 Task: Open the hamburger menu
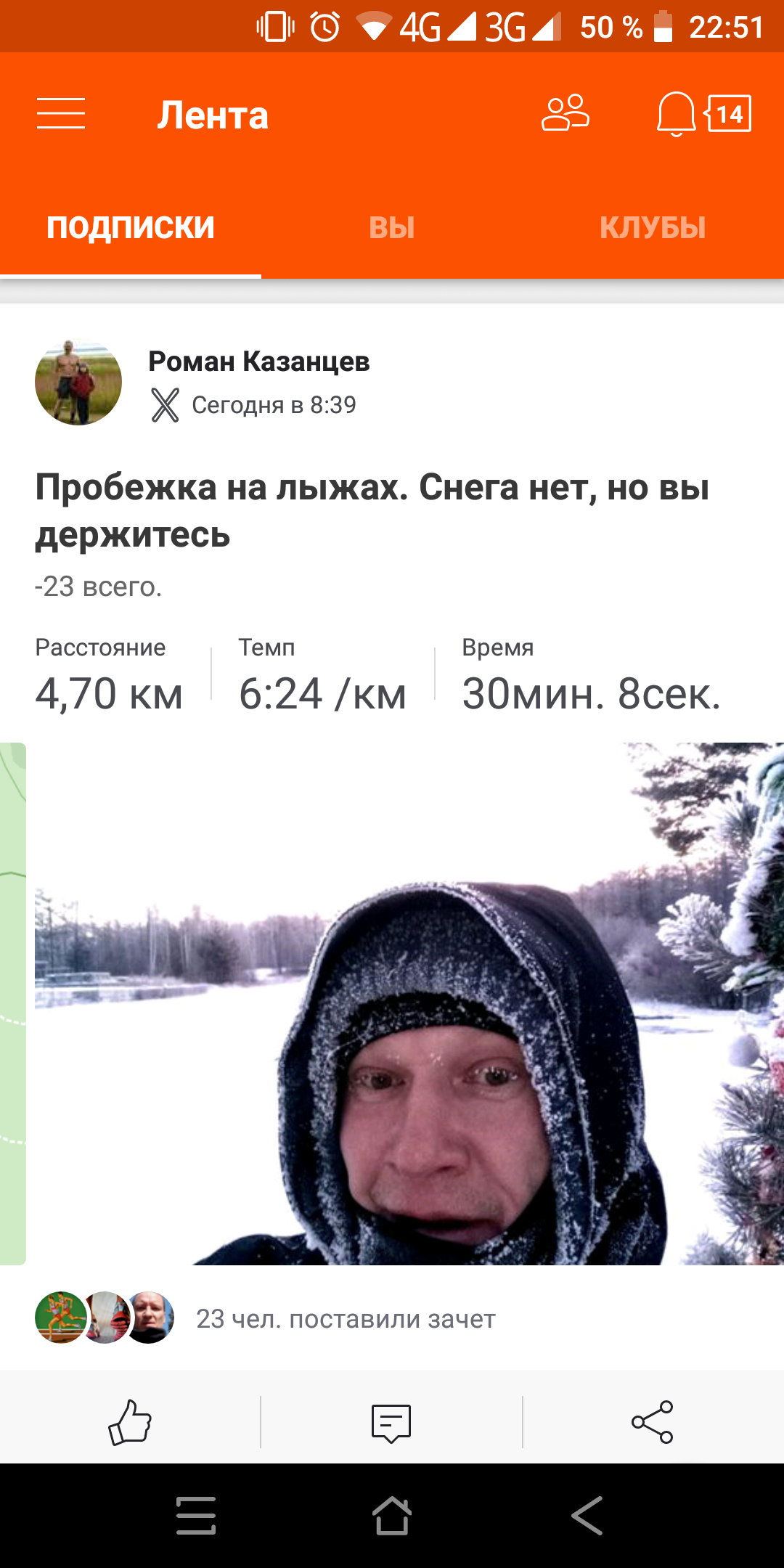61,114
